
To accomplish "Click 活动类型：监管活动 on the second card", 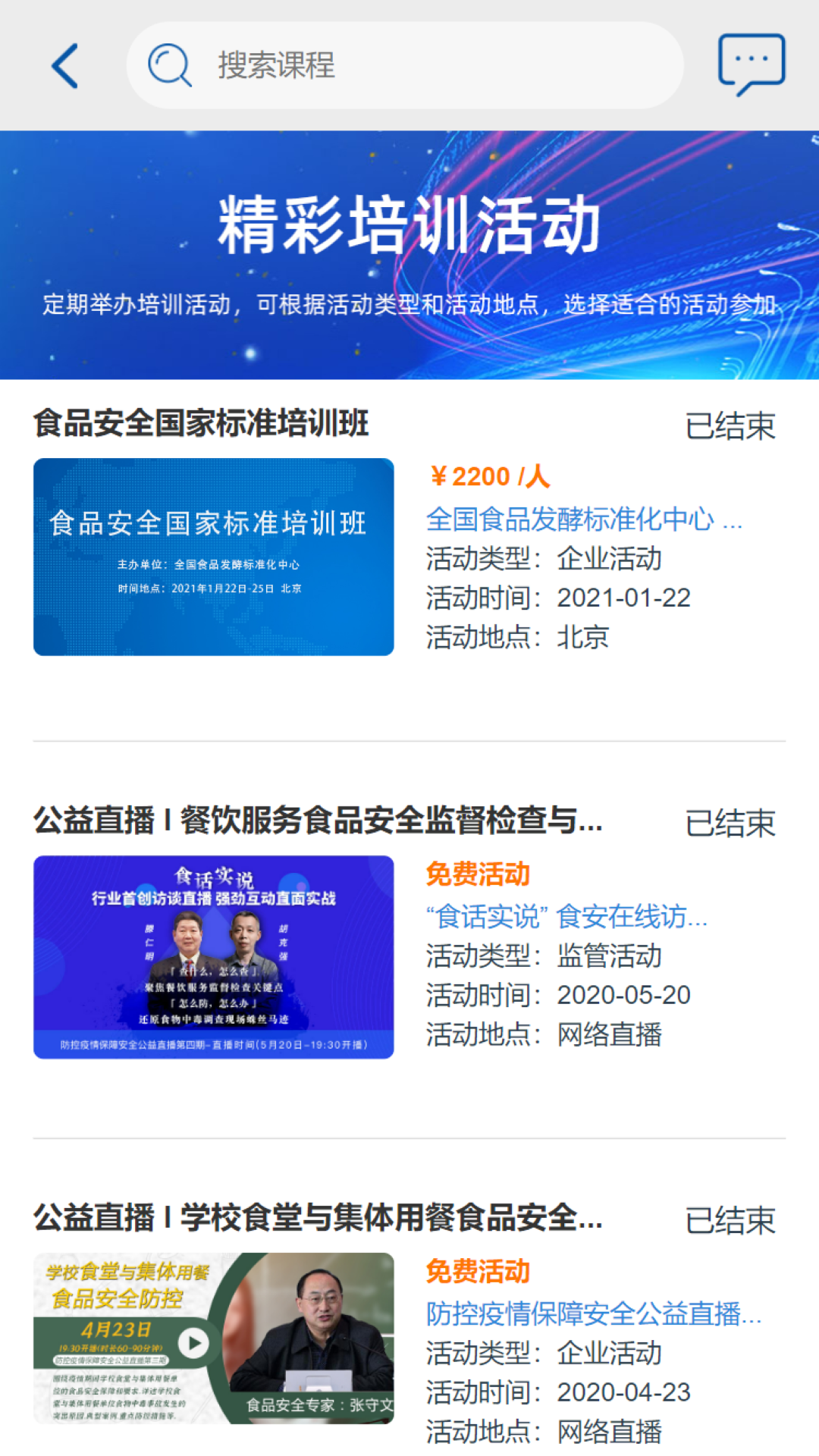I will [x=544, y=957].
